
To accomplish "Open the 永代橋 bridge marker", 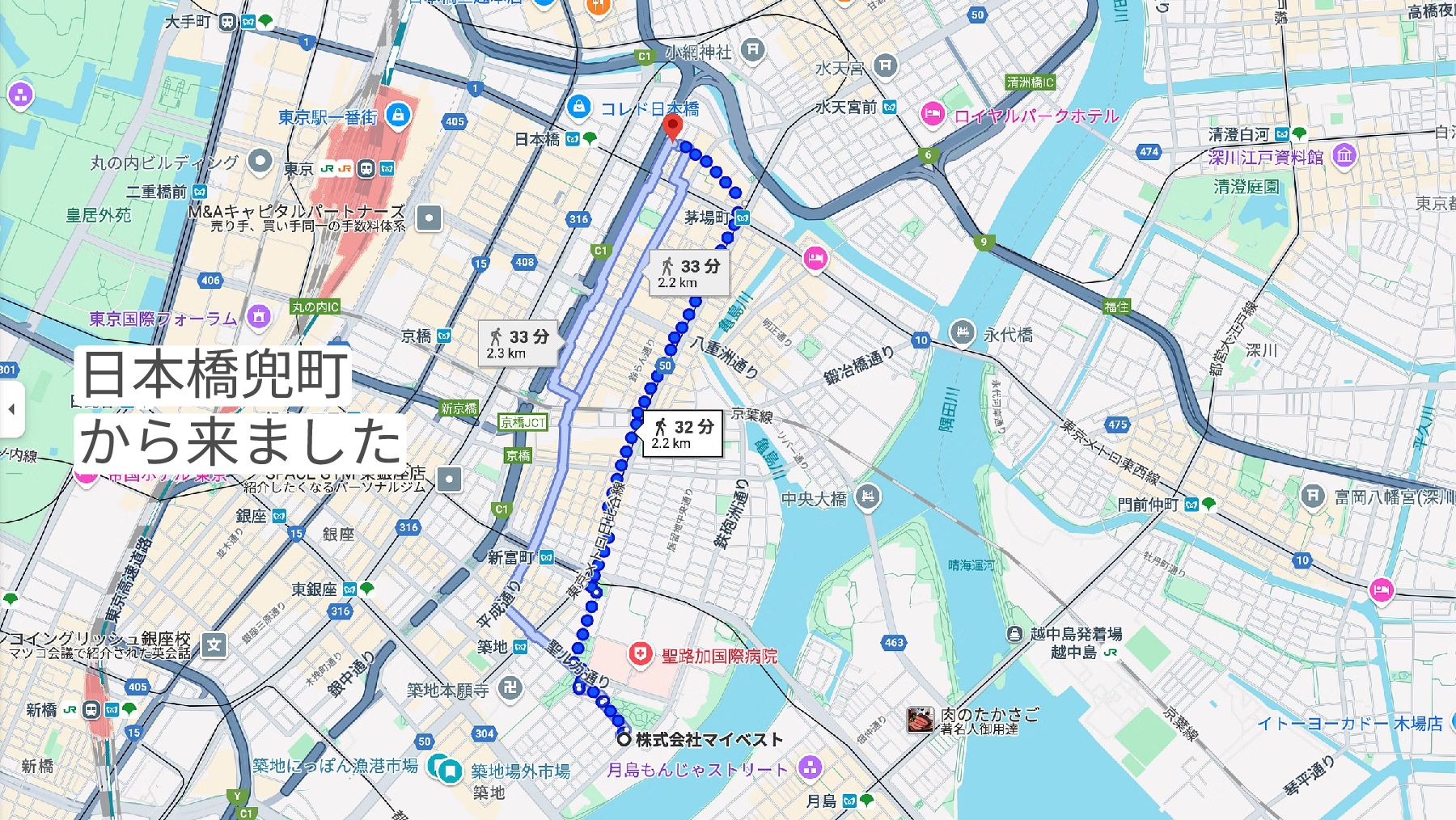I will click(962, 332).
